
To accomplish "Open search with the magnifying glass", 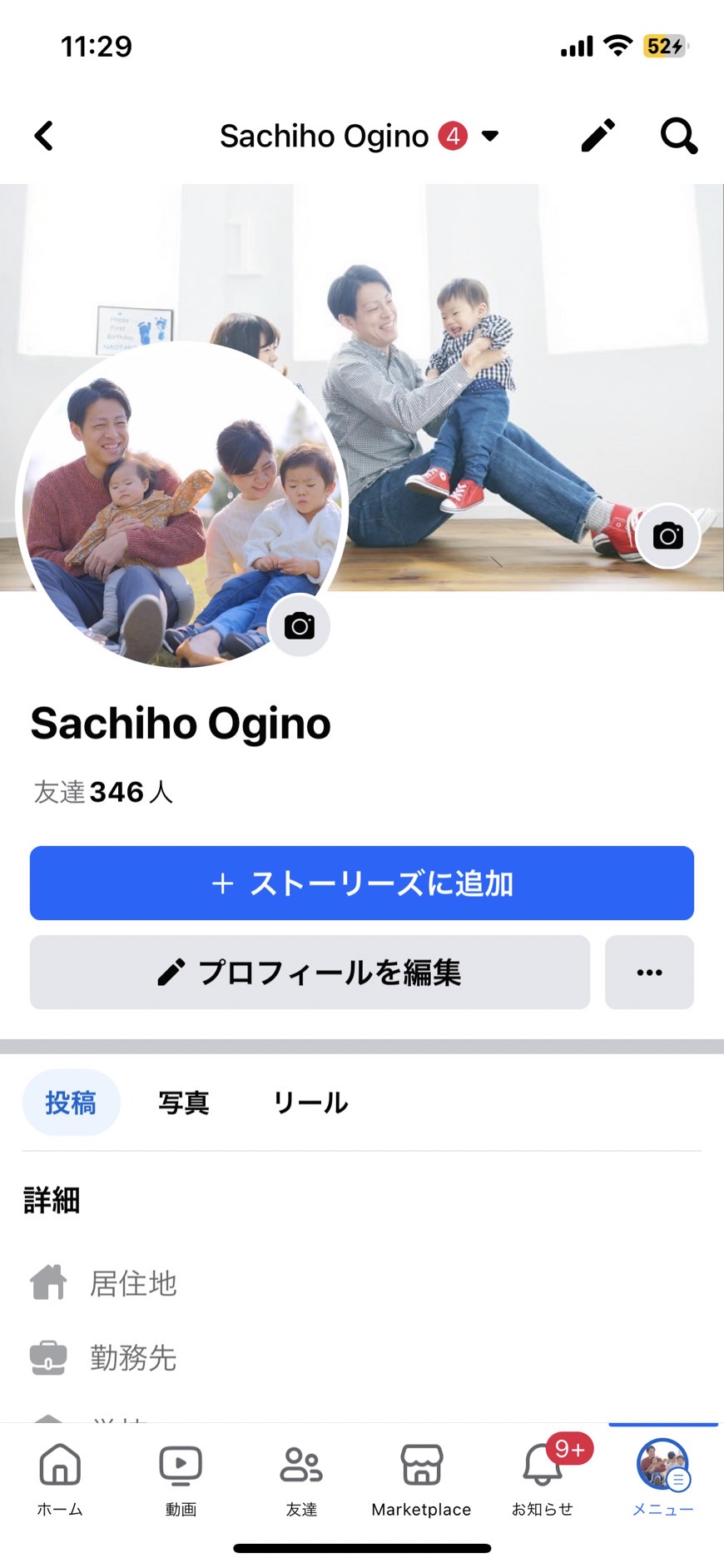I will point(679,136).
